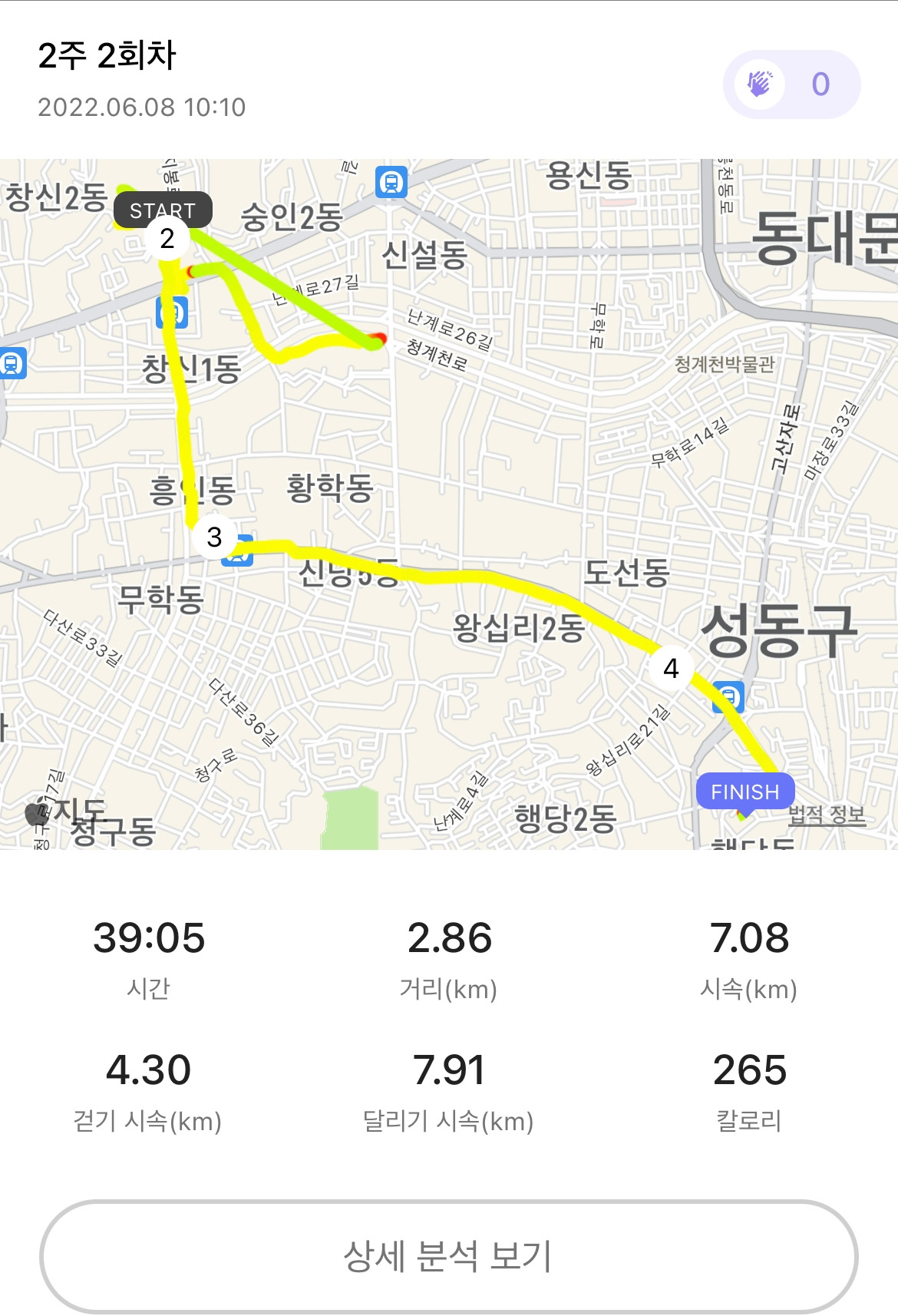
Task: Tap the clap cheer button
Action: [791, 84]
